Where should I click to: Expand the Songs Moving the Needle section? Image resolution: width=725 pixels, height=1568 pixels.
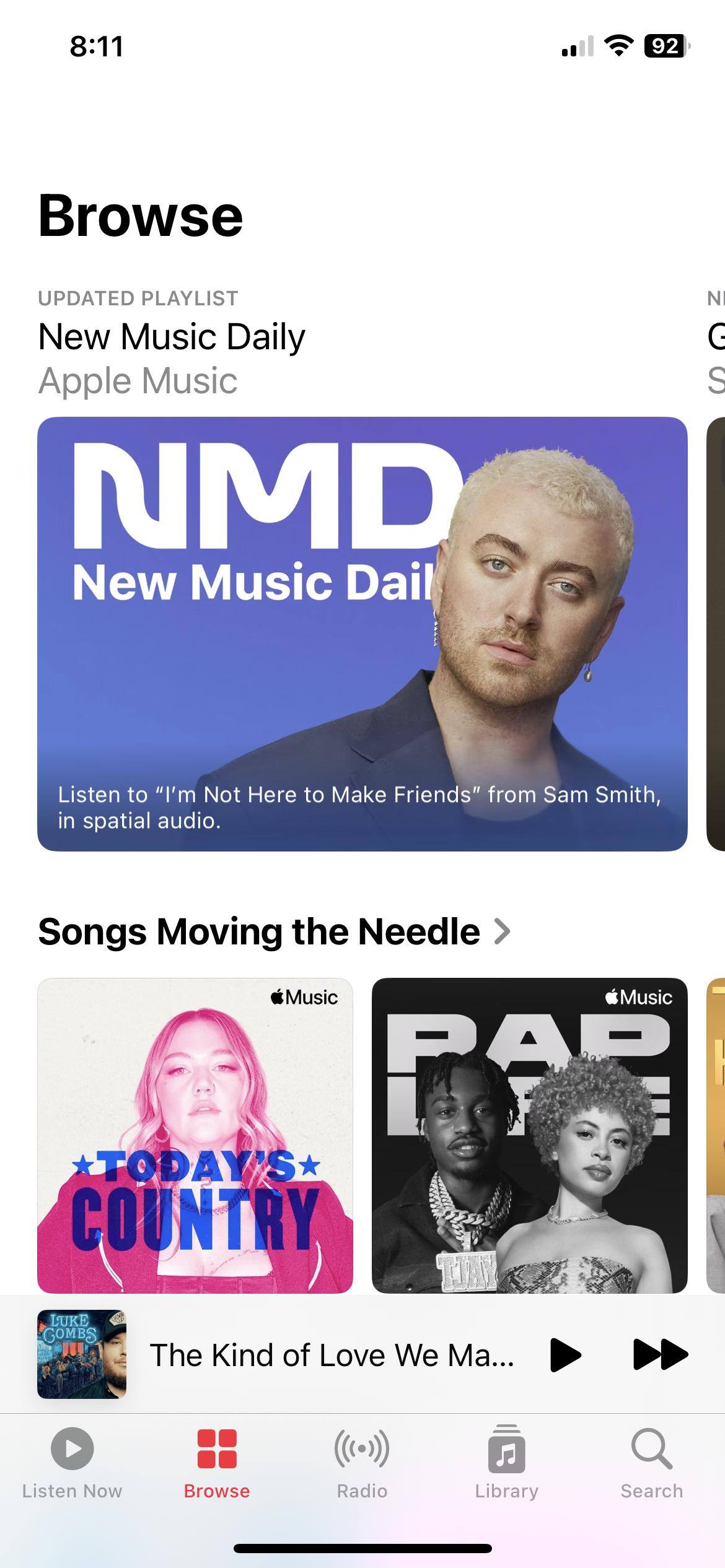[274, 932]
